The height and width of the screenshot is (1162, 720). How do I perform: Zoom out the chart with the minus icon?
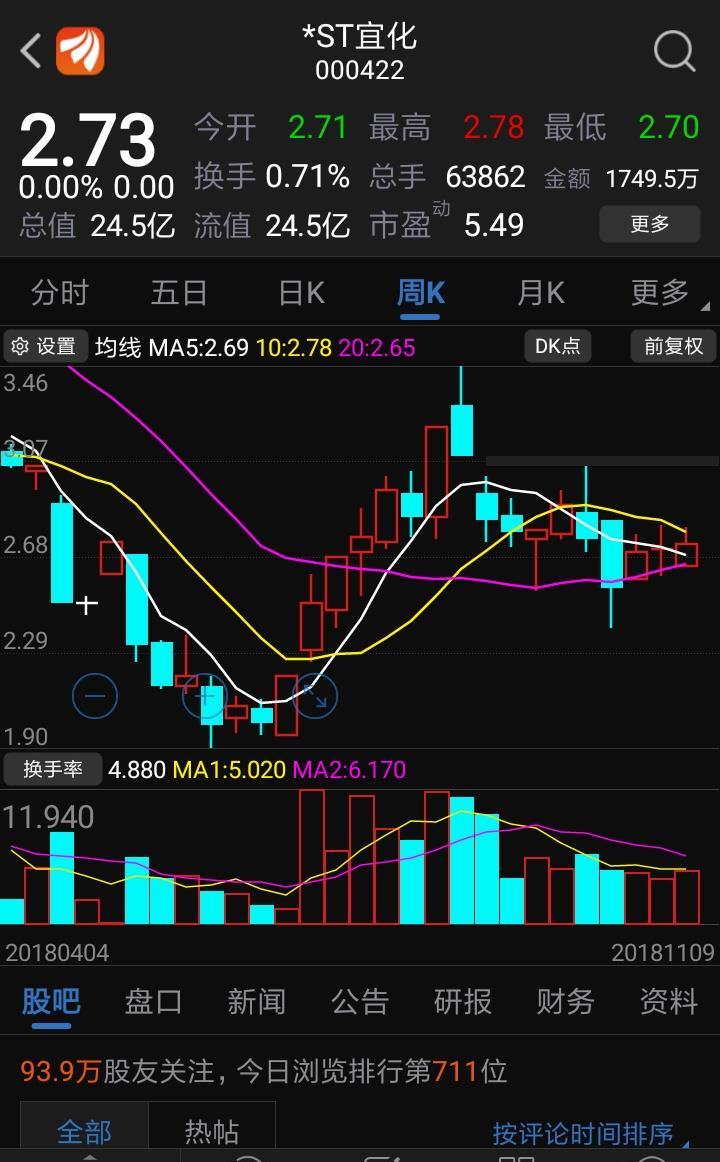tap(95, 695)
